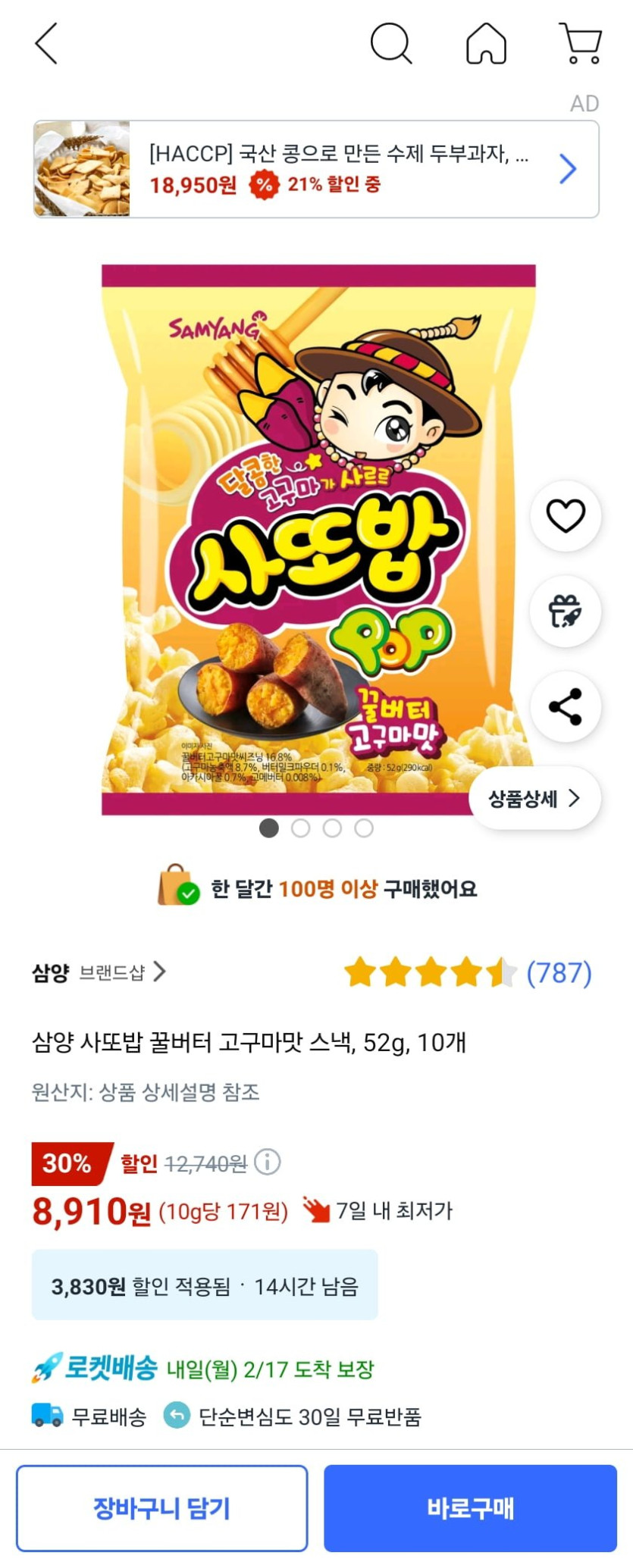The width and height of the screenshot is (633, 1568).
Task: Go back to the previous page
Action: pos(46,43)
